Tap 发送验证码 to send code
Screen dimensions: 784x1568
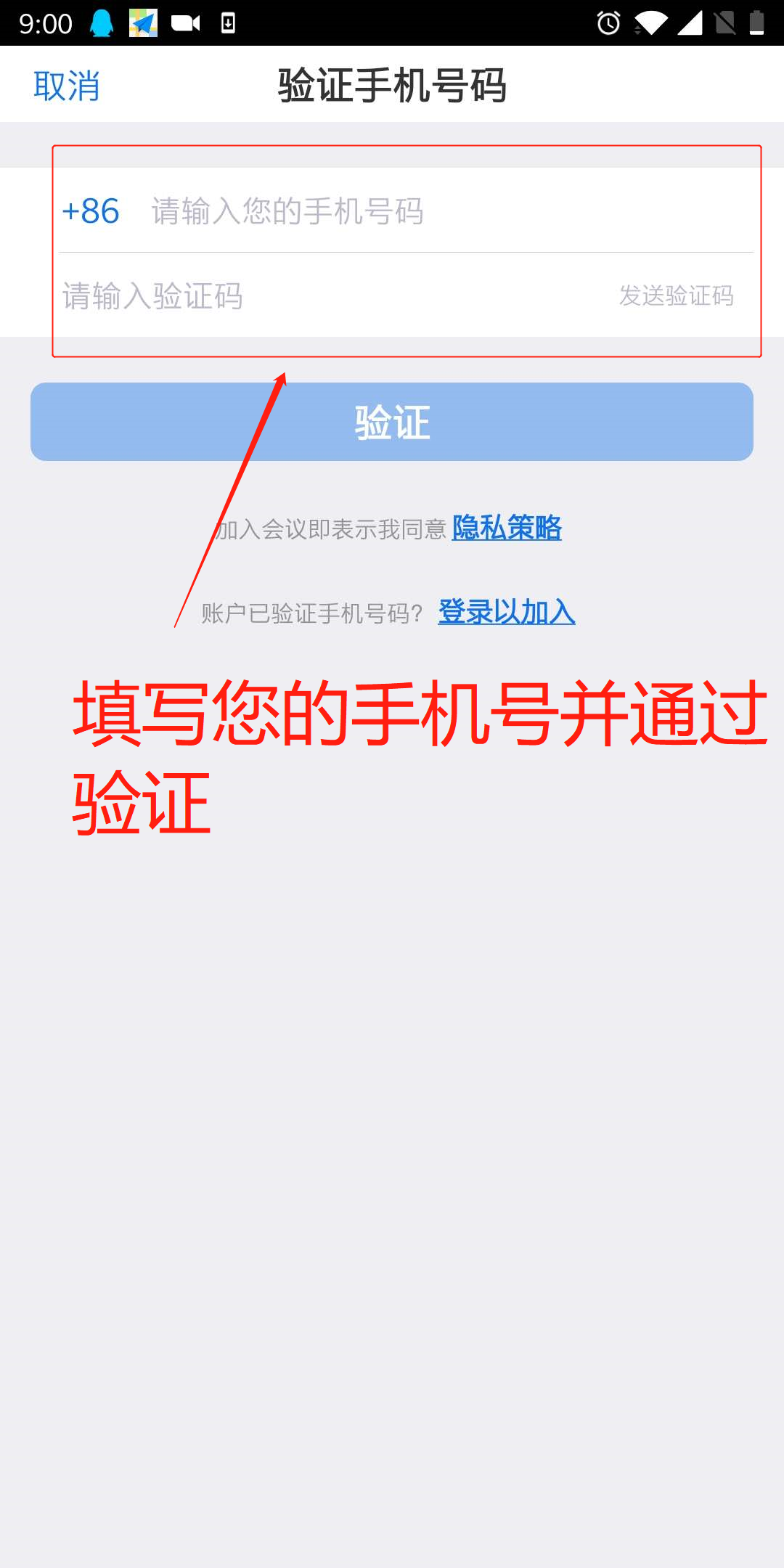tap(676, 296)
